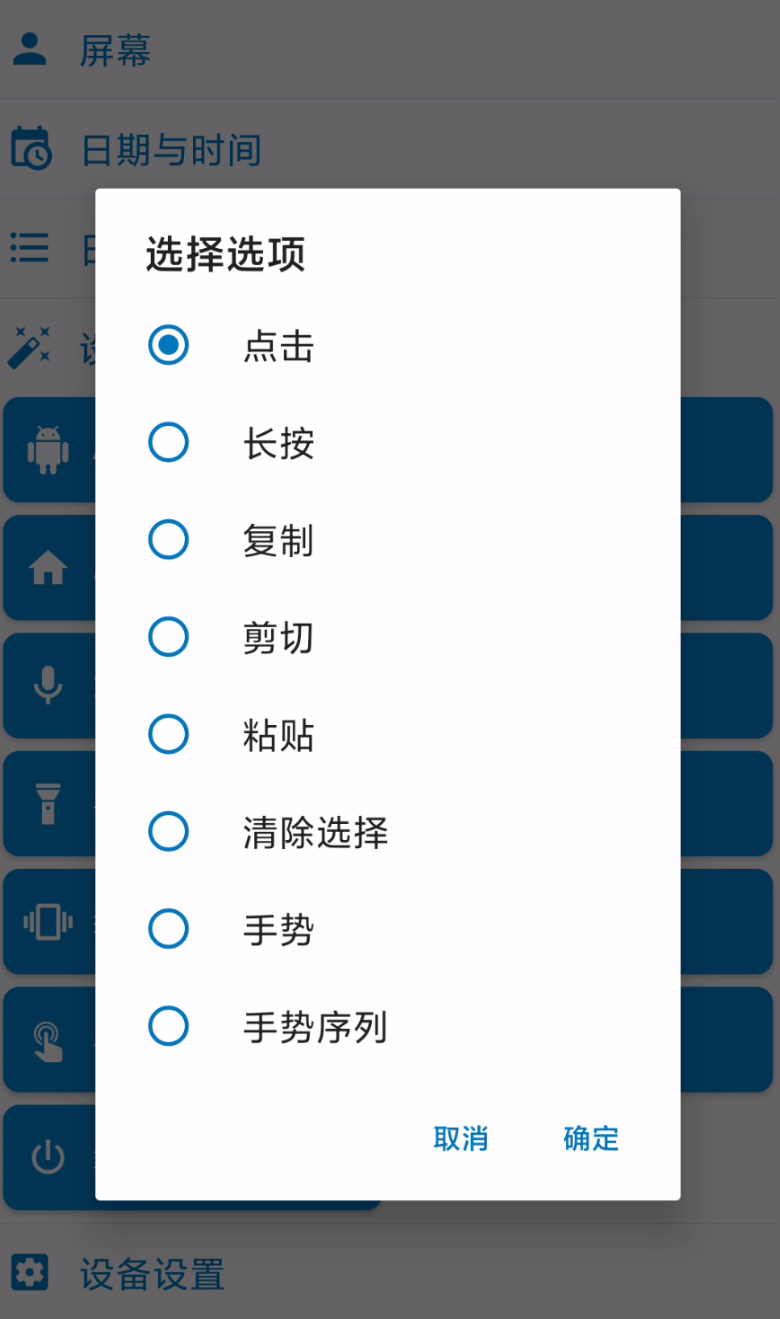Select the 手势序列 option

[169, 1026]
